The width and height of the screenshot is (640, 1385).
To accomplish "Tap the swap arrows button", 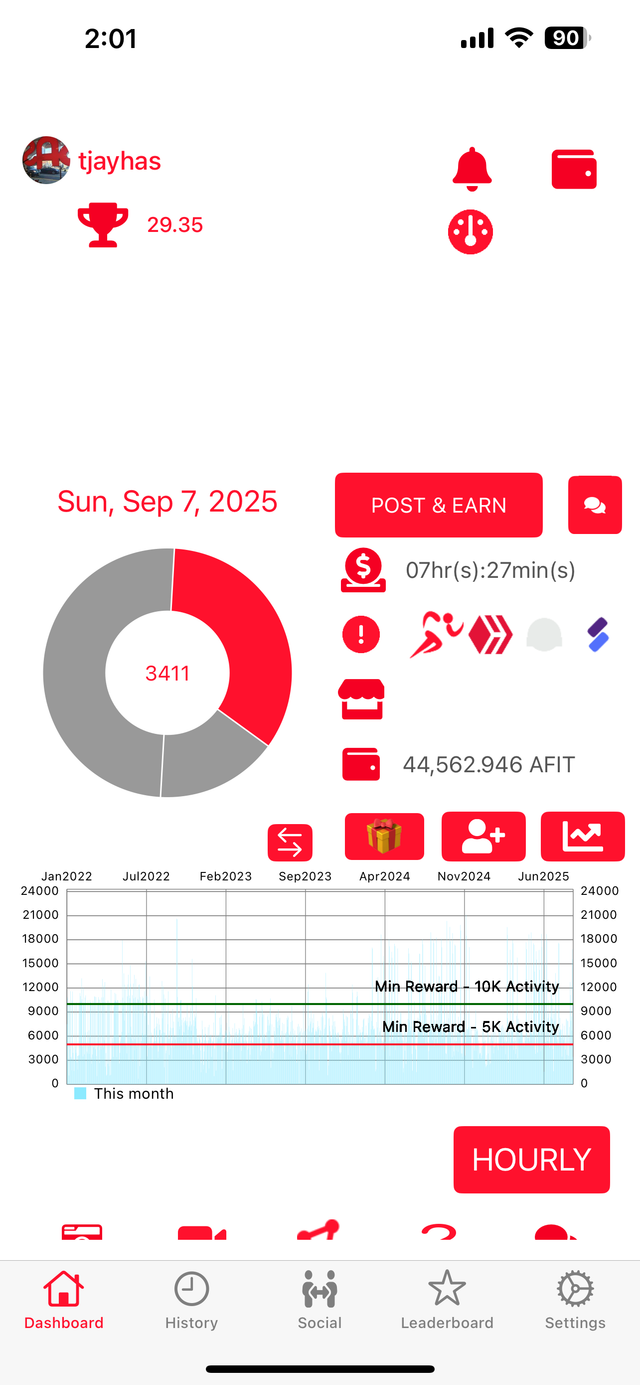I will [x=290, y=842].
